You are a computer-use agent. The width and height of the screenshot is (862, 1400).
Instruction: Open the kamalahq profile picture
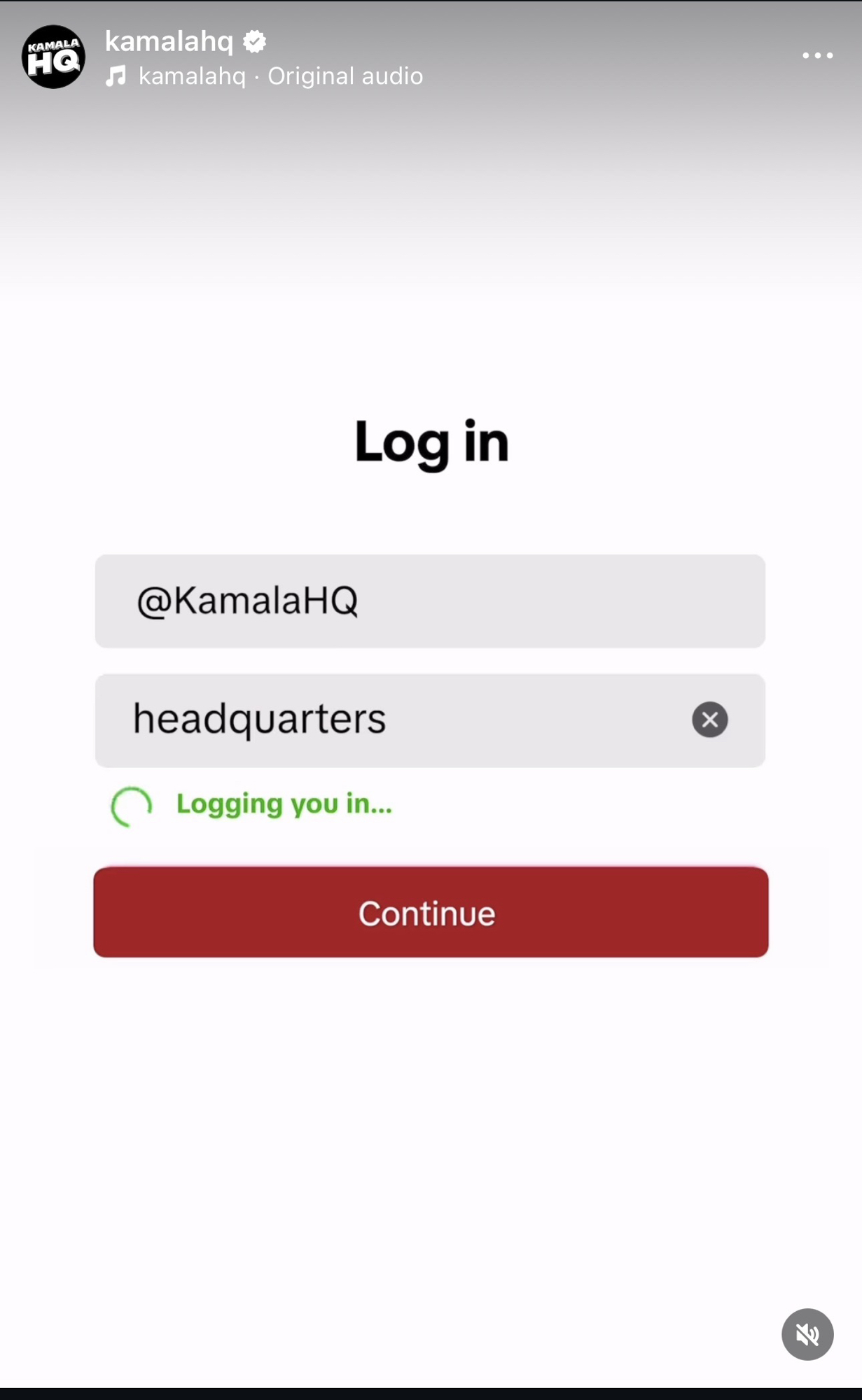click(x=53, y=57)
